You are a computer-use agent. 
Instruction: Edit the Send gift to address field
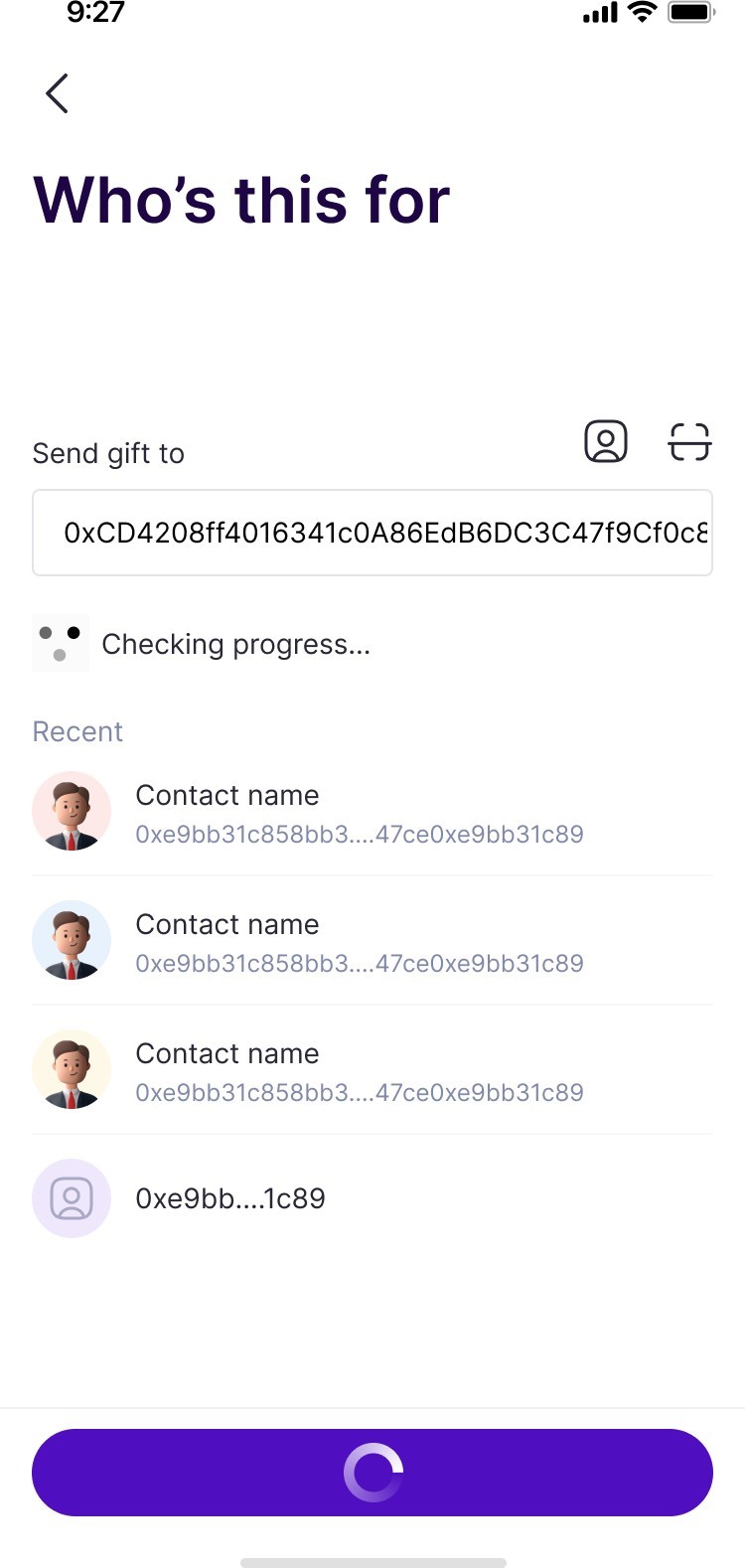[x=372, y=533]
